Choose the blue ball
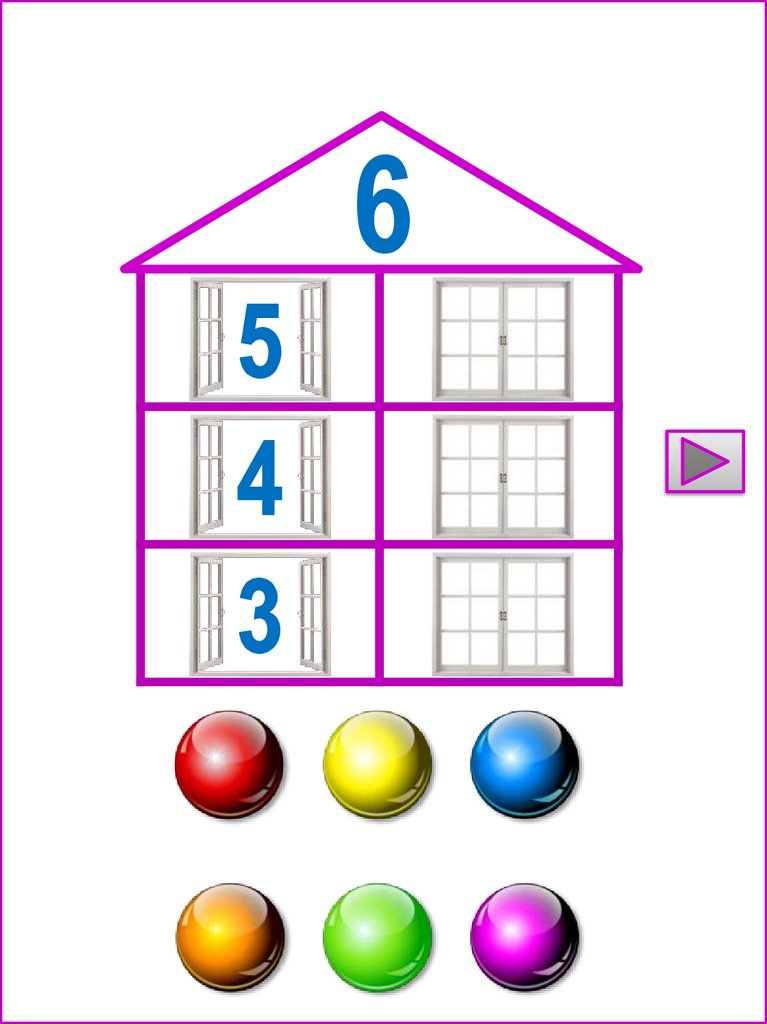767x1024 pixels. tap(524, 765)
